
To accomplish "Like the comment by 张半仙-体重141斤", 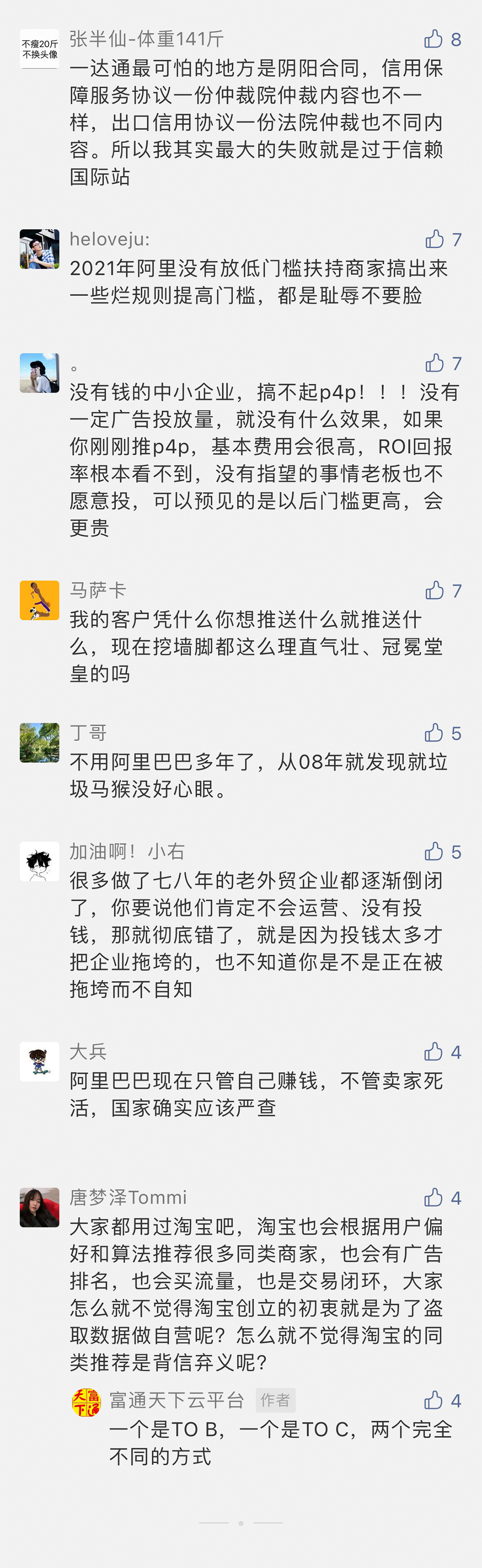I will [x=433, y=39].
